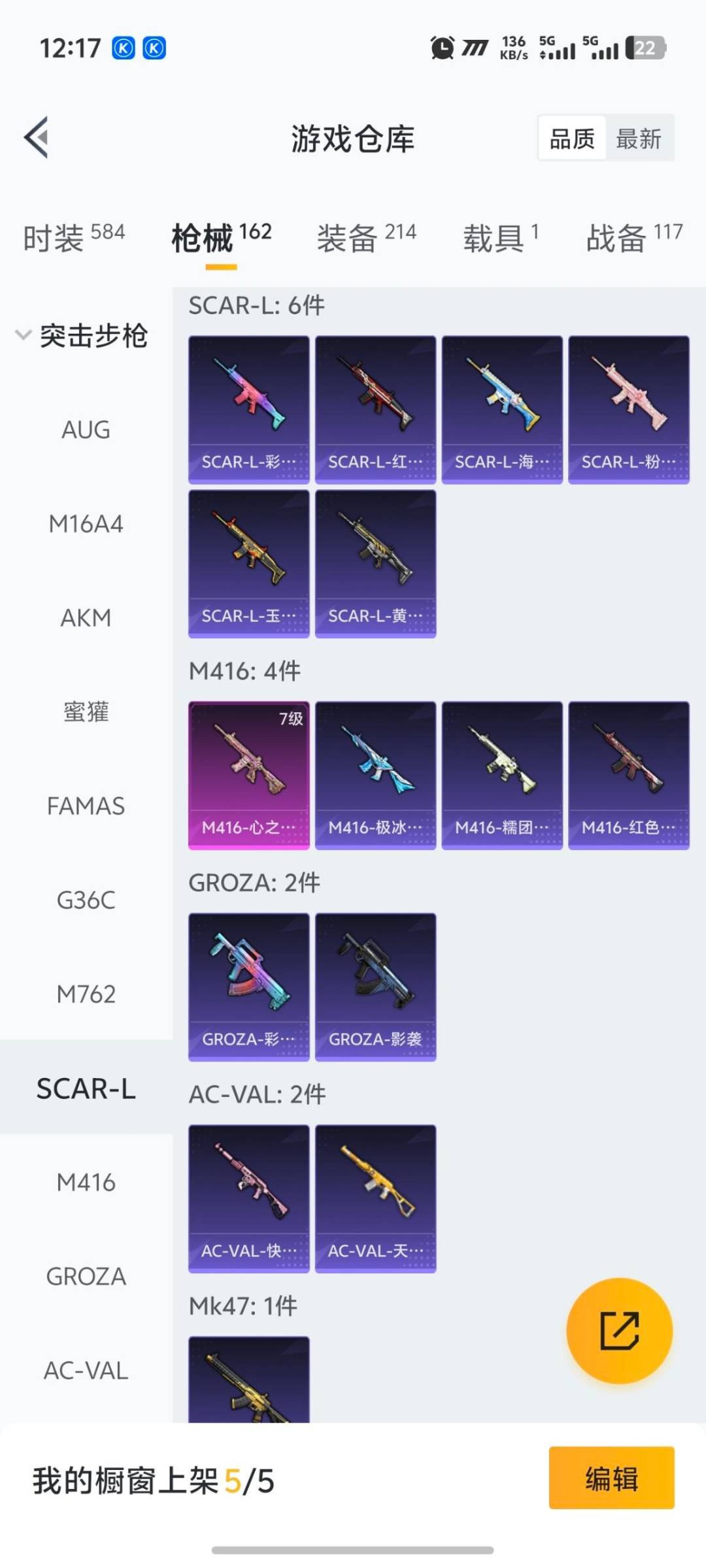Select AUG in the weapon sidebar
The image size is (706, 1568).
[86, 430]
